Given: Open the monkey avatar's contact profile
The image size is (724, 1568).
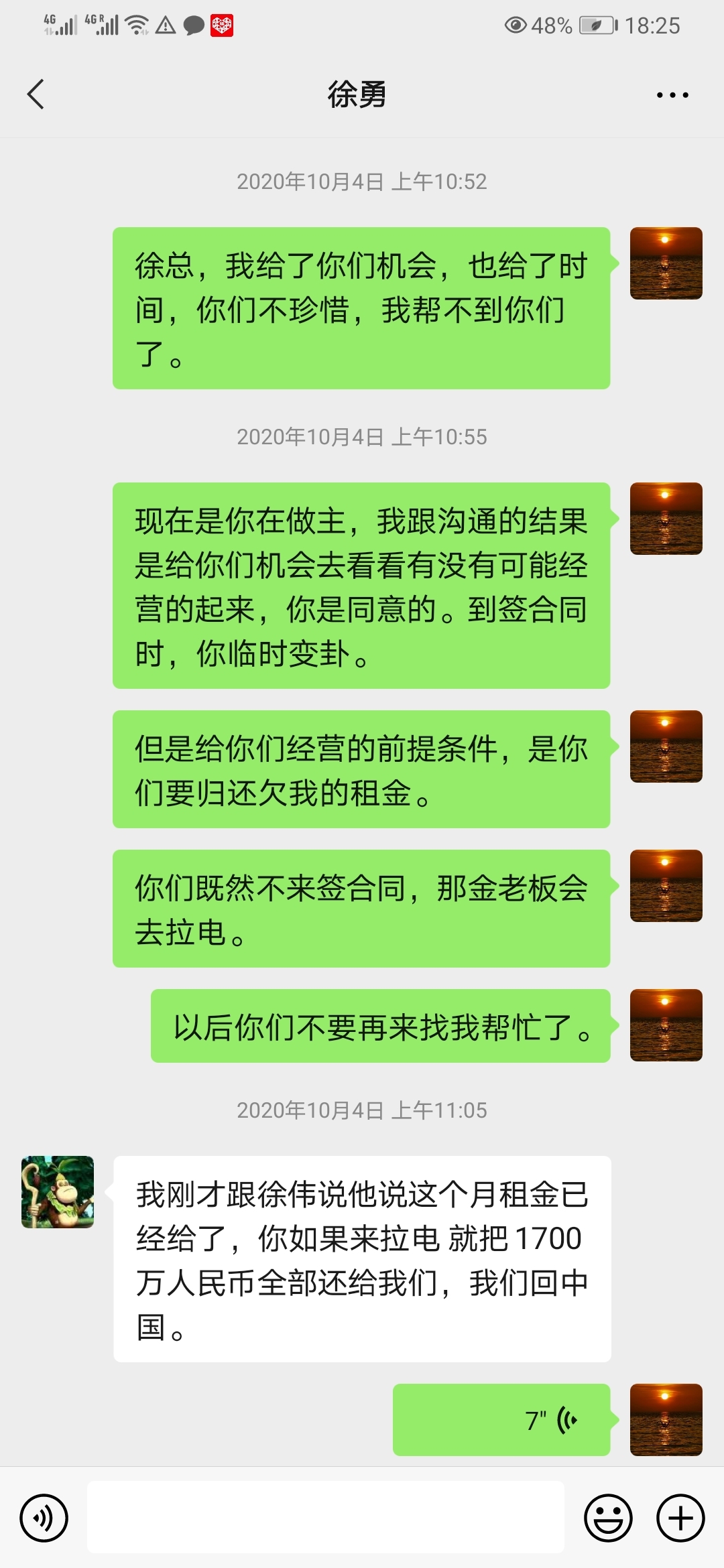Looking at the screenshot, I should pyautogui.click(x=58, y=1191).
